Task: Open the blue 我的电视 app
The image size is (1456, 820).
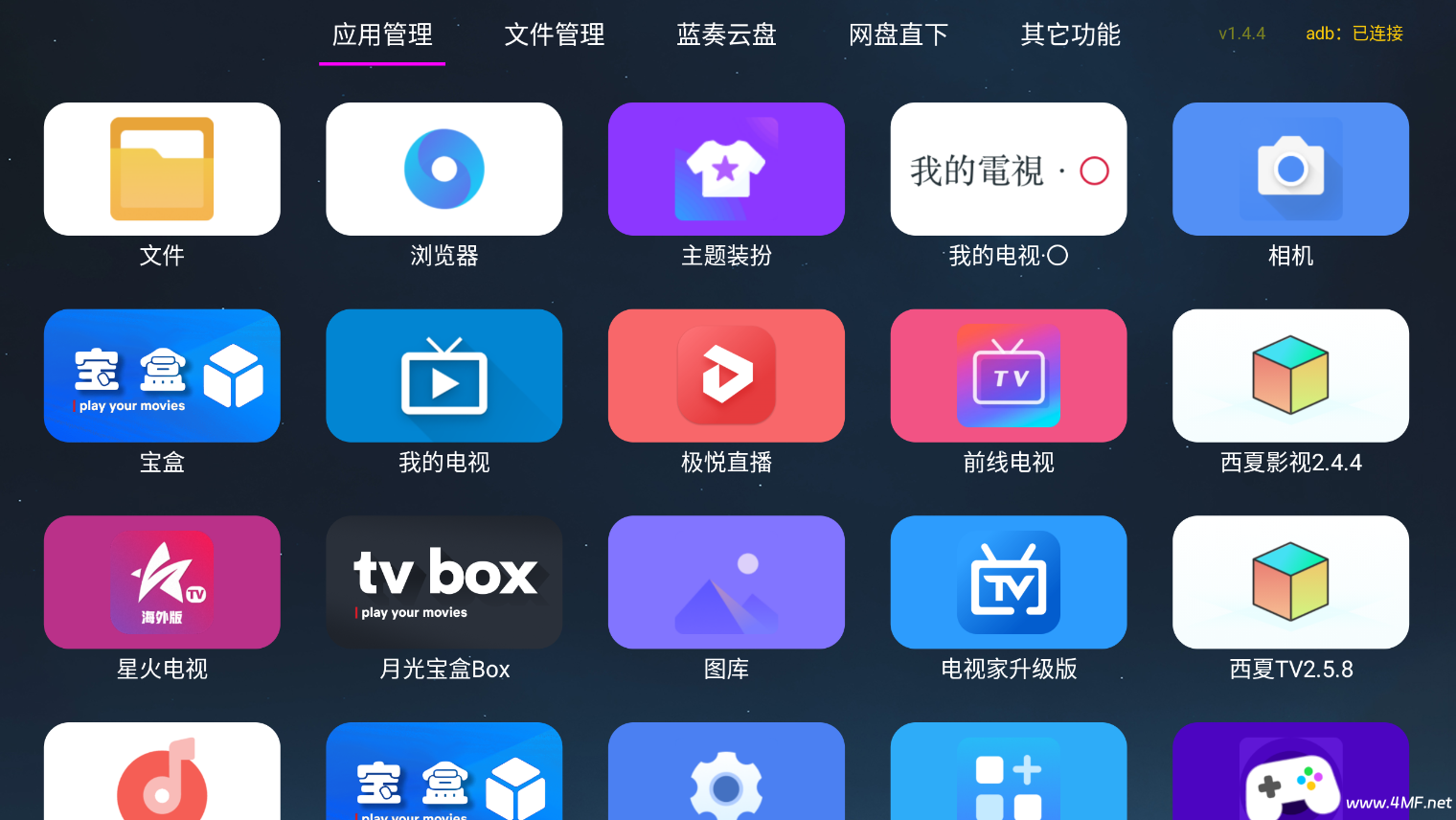Action: [x=444, y=376]
